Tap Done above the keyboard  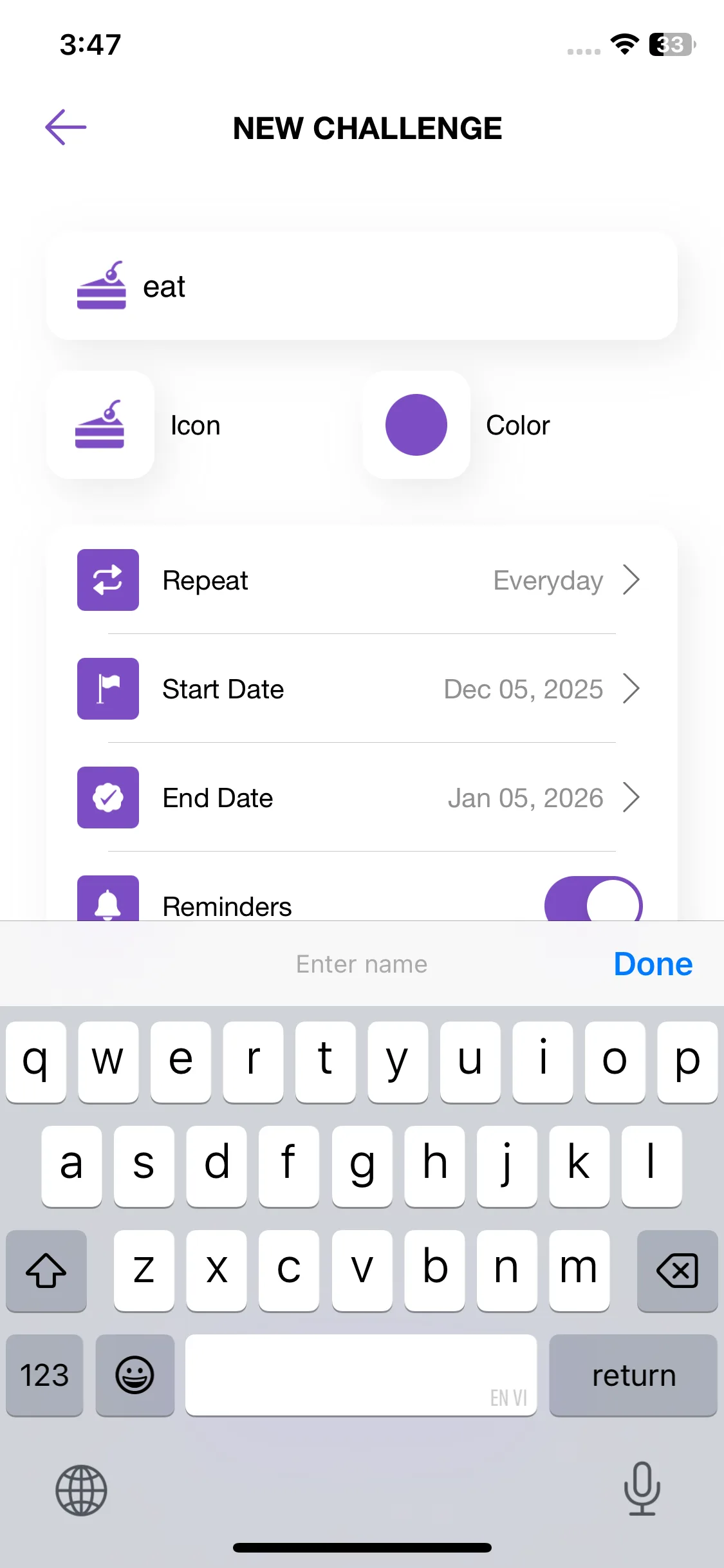[653, 964]
